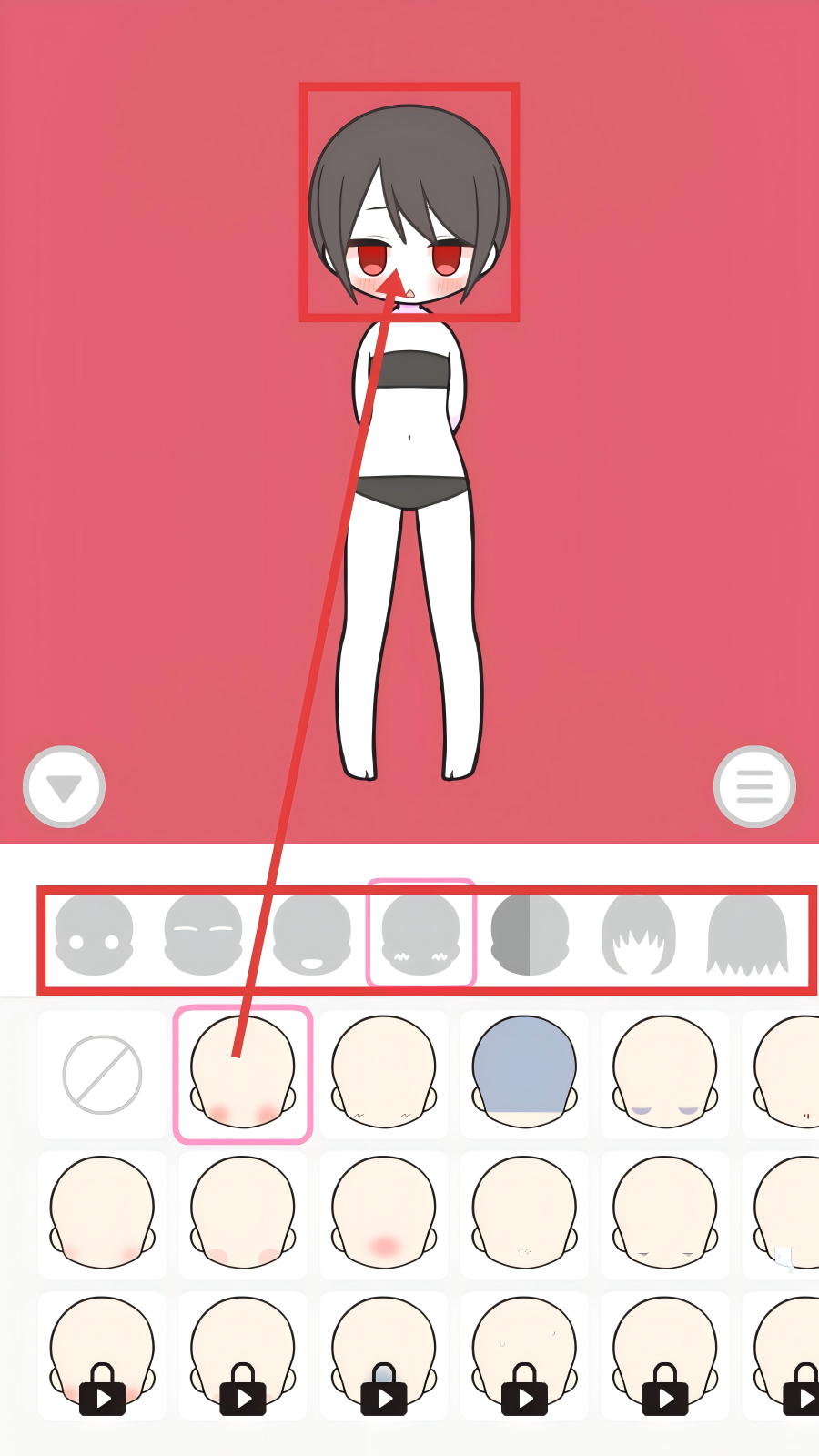The image size is (819, 1456).
Task: Collapse the item panel with the down-triangle button
Action: (64, 787)
